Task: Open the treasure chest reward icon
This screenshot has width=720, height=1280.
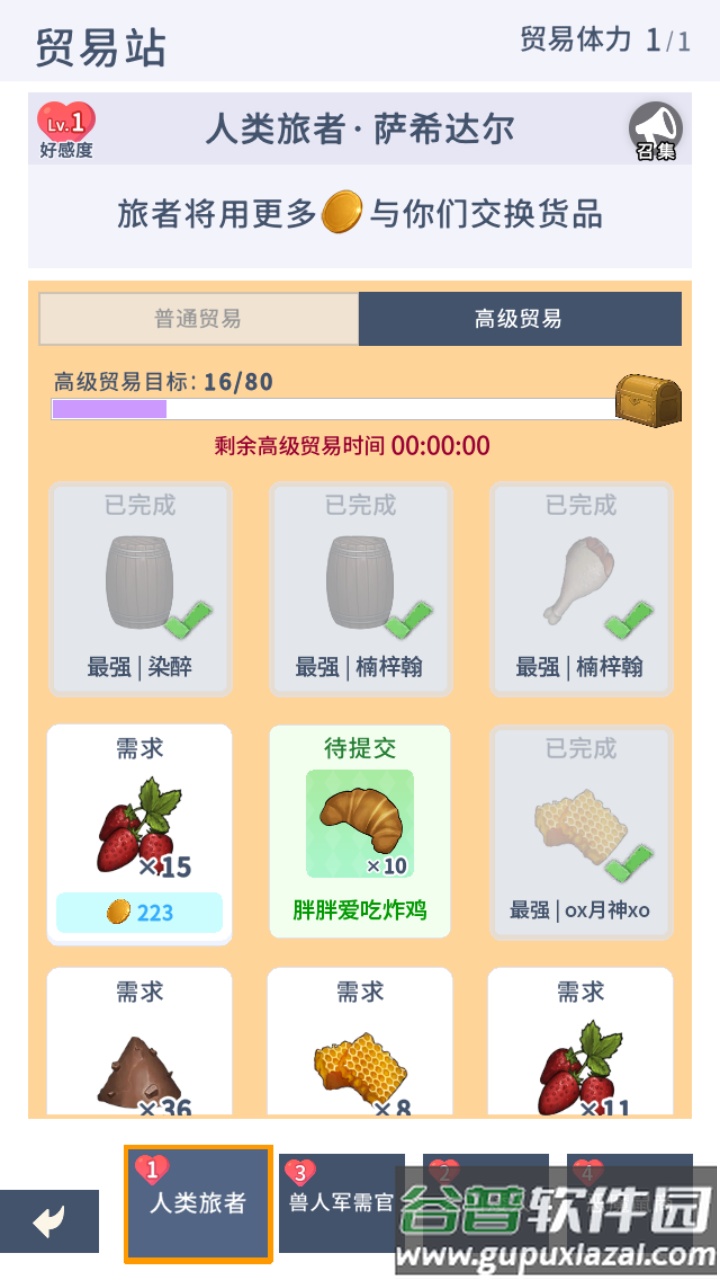Action: [650, 398]
